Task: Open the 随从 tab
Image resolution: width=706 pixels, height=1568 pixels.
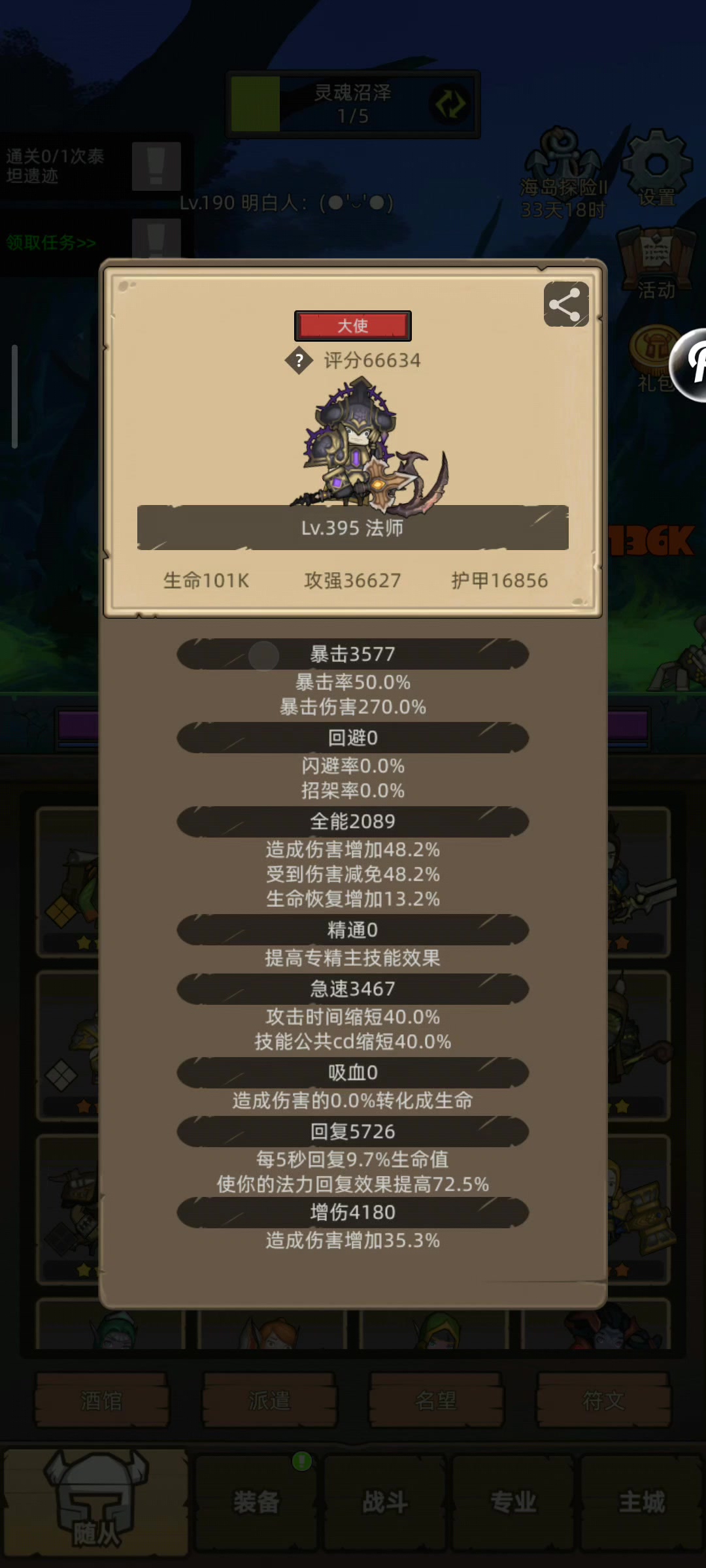Action: pyautogui.click(x=95, y=1503)
